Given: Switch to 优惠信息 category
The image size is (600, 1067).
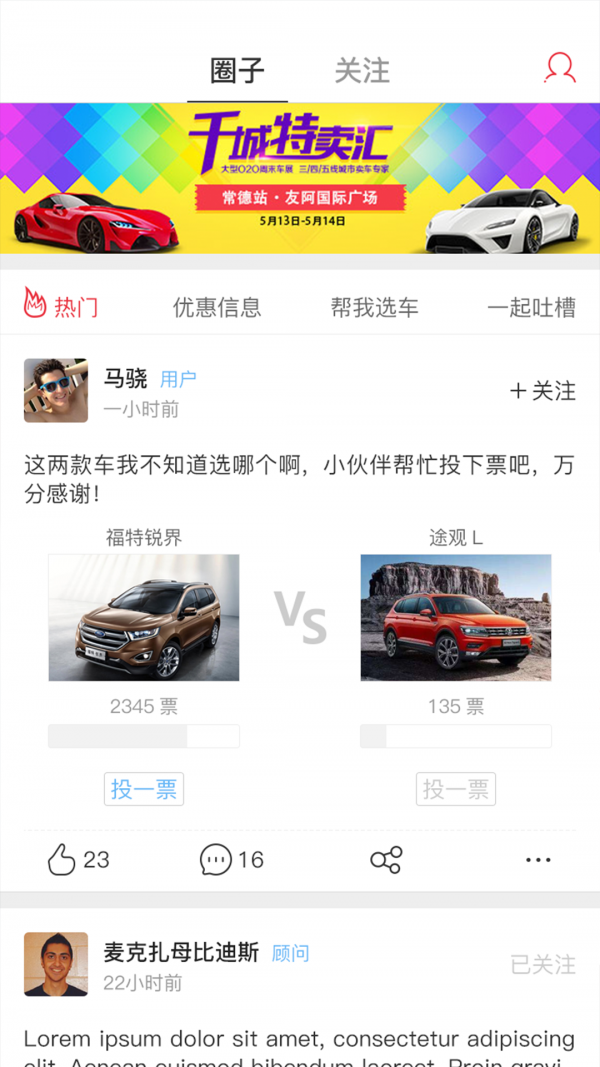Looking at the screenshot, I should 217,307.
